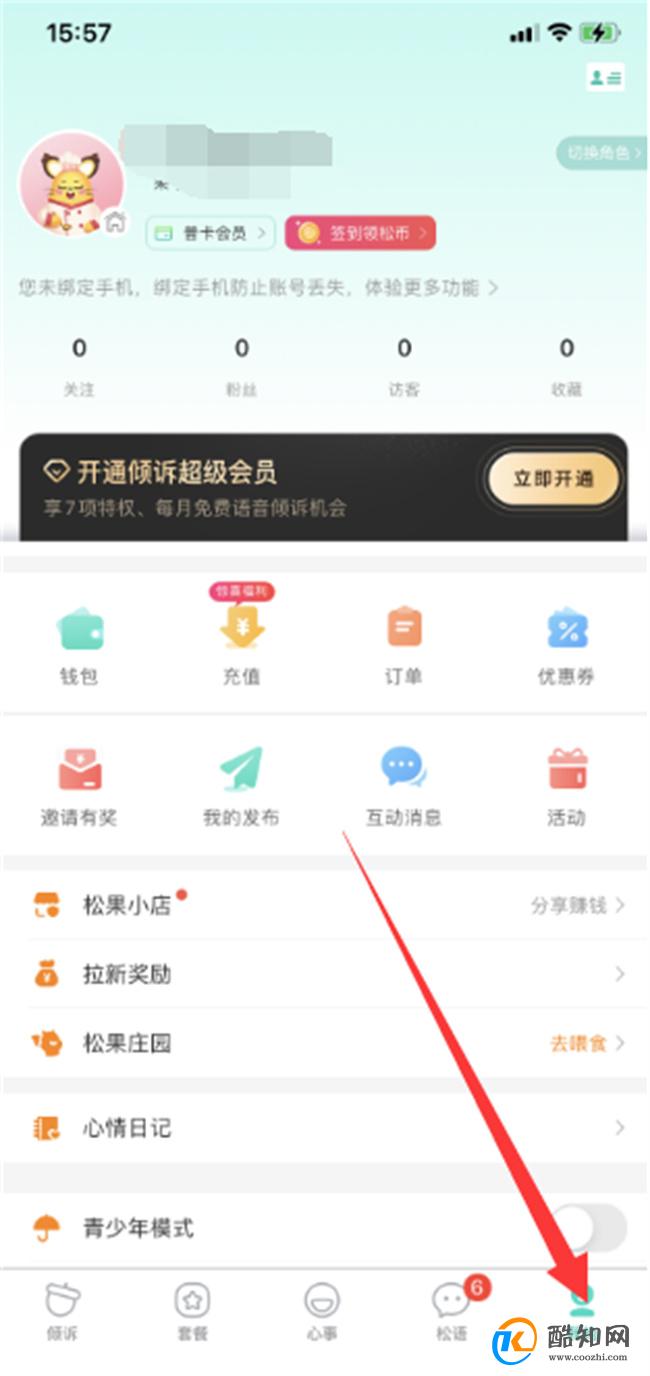This screenshot has height=1376, width=650.
Task: Open the bind phone number prompt
Action: tap(258, 288)
